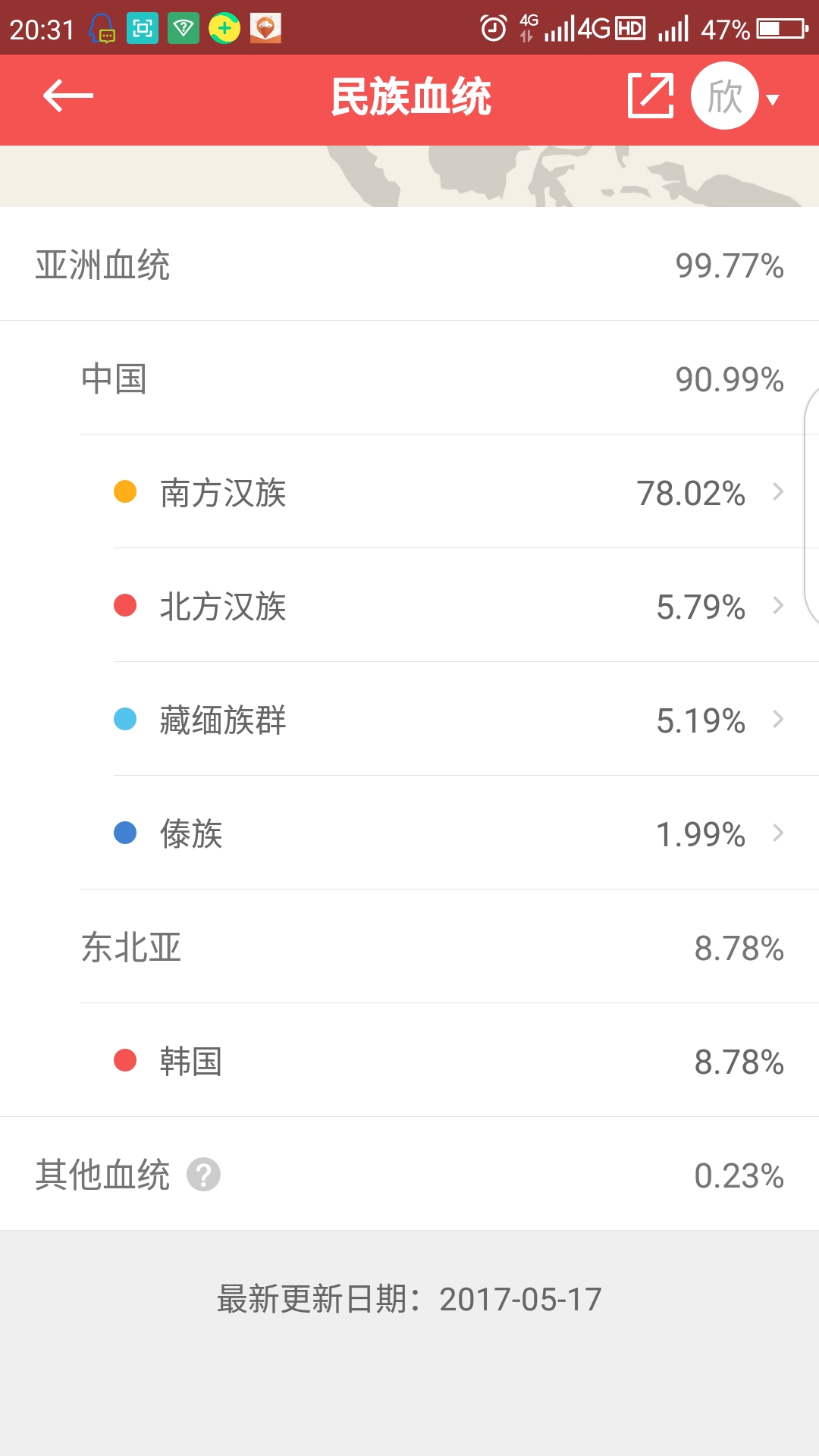Share the ancestry results via the share icon

651,96
